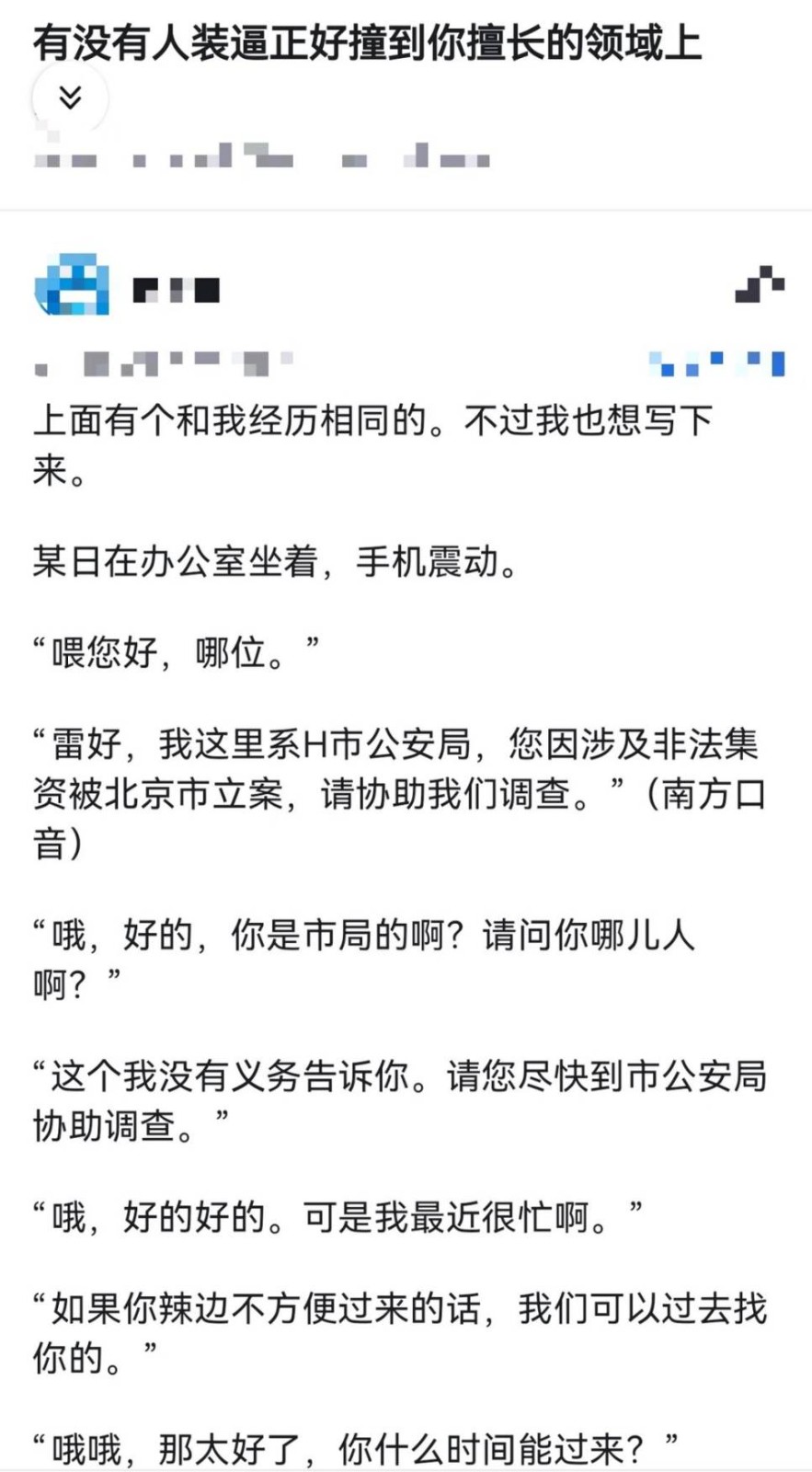Expand the question details with the double-chevron button
812x1472 pixels.
point(70,98)
